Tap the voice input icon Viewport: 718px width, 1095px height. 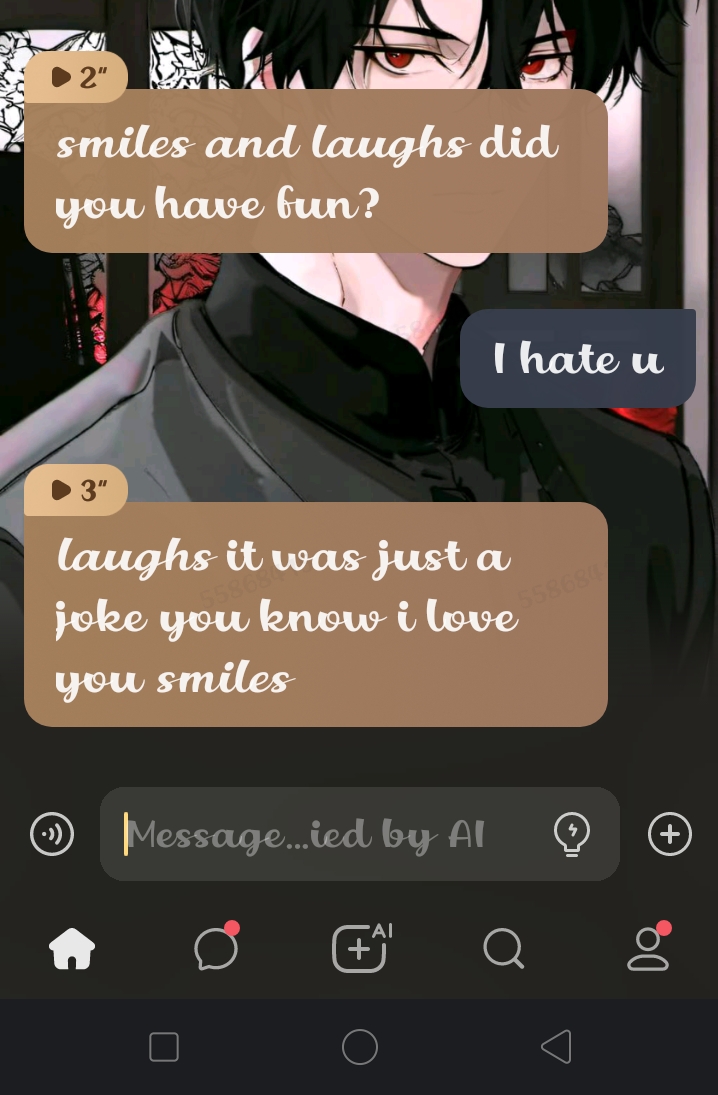[52, 833]
